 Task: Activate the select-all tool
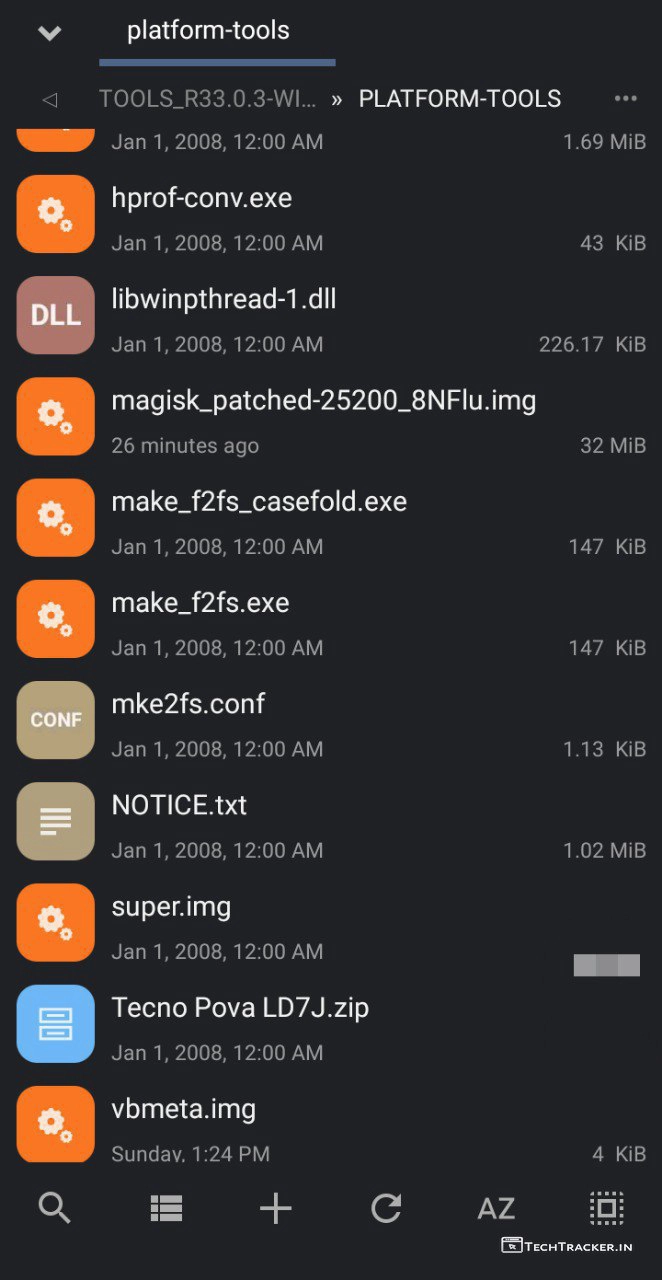coord(606,1208)
